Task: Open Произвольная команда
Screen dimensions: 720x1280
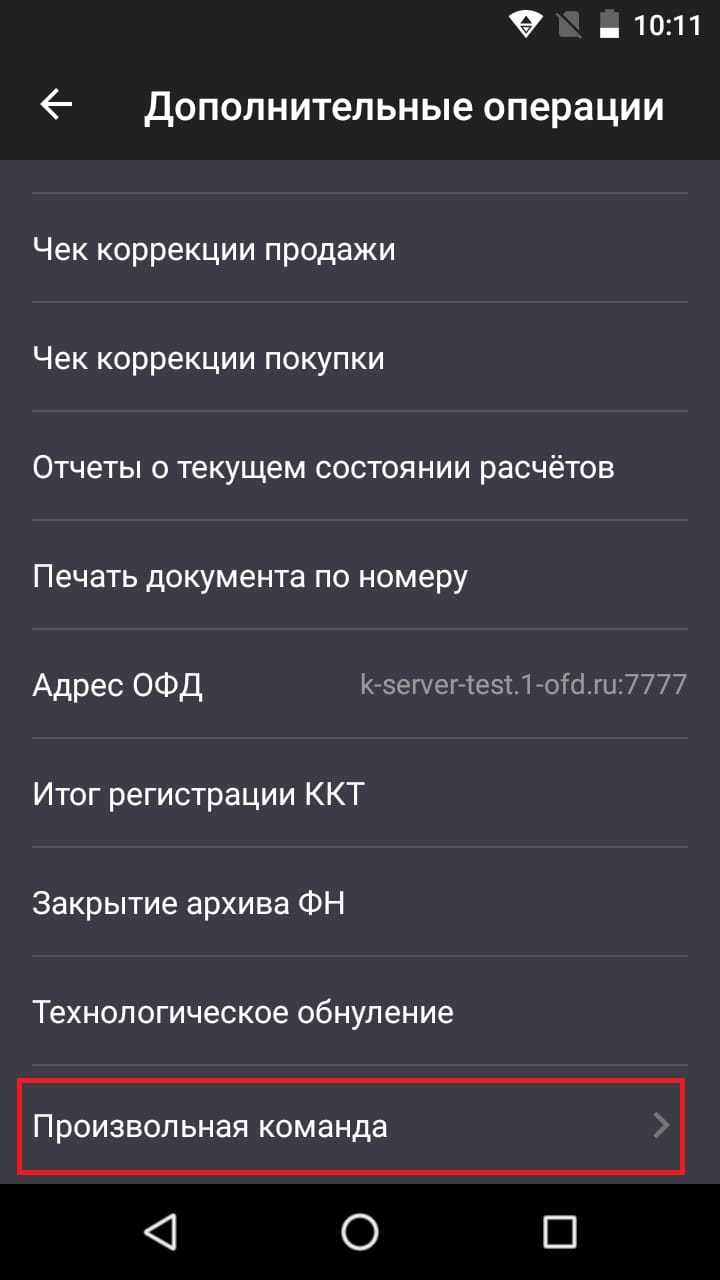Action: point(350,1126)
